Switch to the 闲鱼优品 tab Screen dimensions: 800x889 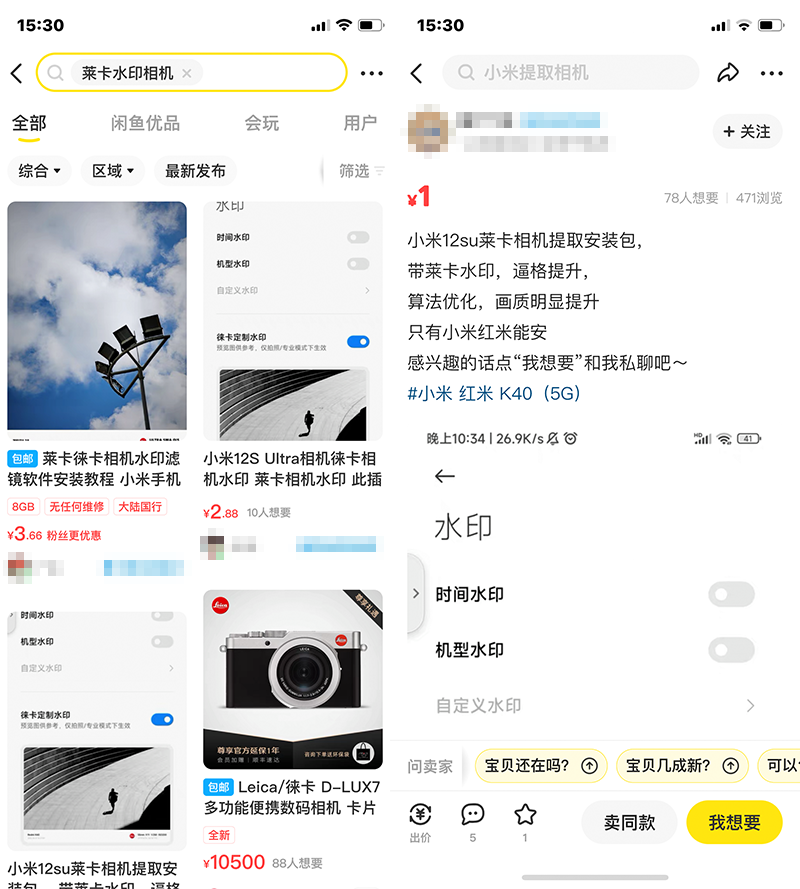[x=145, y=123]
